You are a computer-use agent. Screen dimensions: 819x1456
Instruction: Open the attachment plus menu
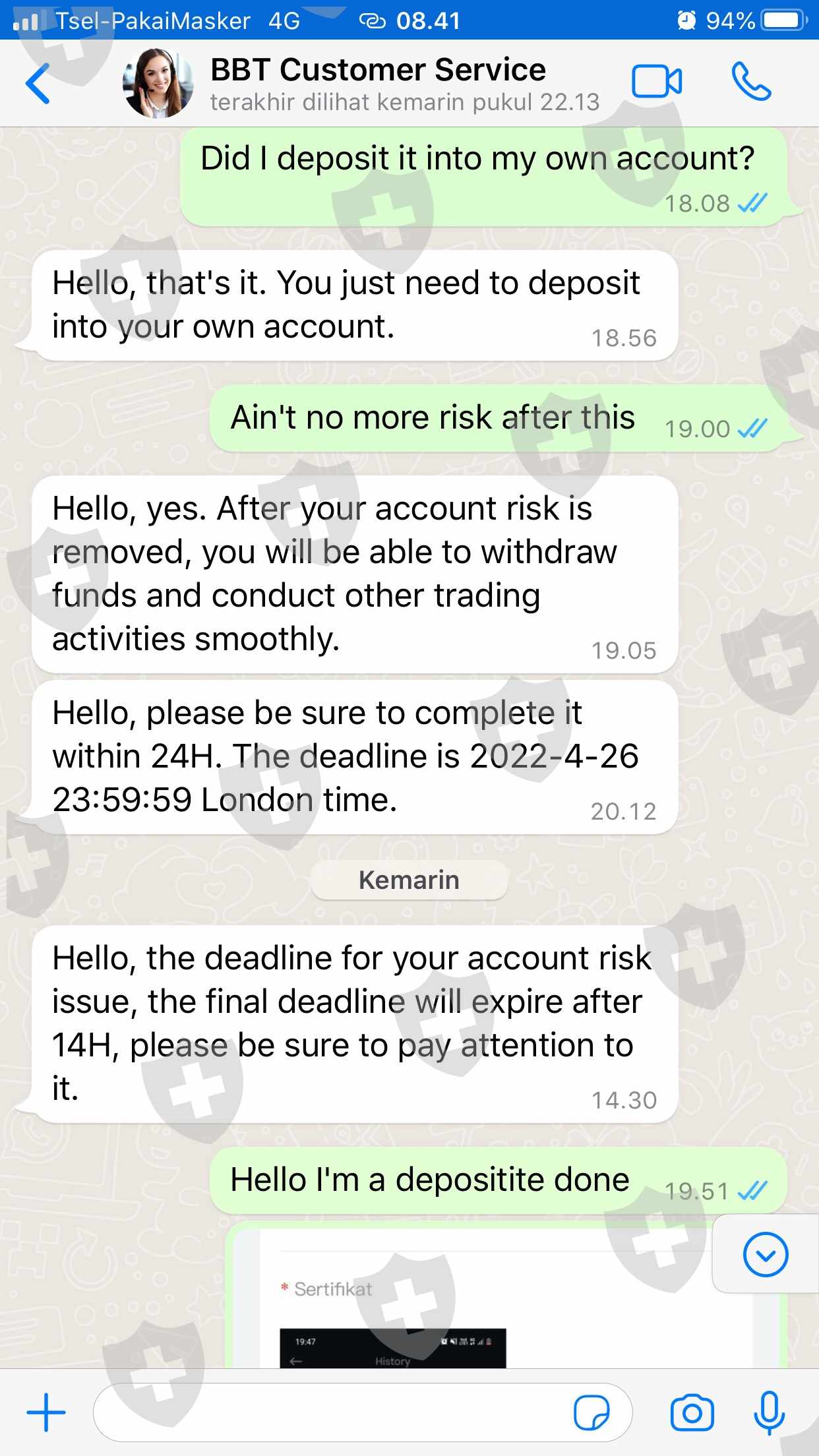pos(46,1412)
